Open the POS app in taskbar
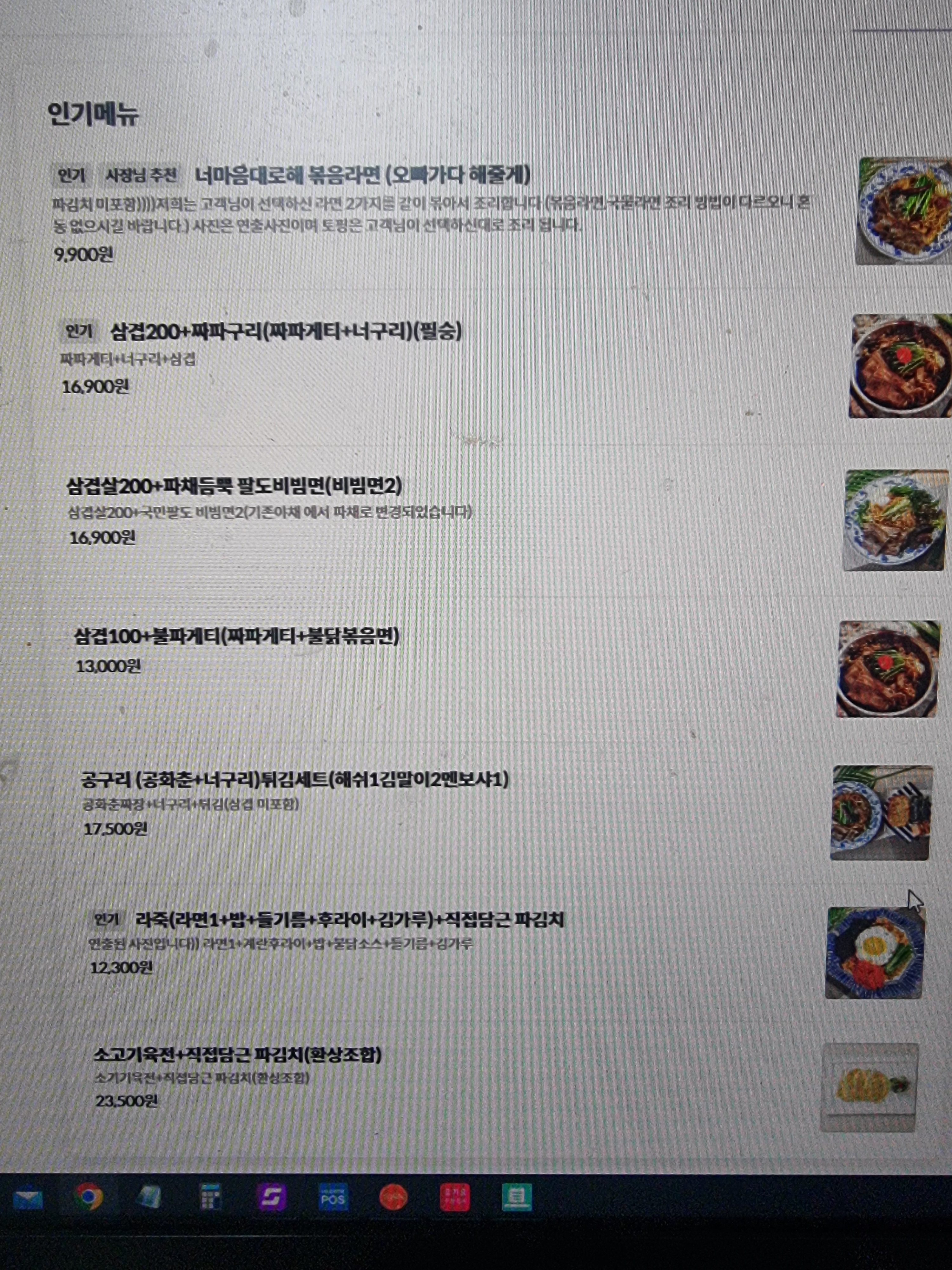The image size is (952, 1270). click(x=333, y=1198)
